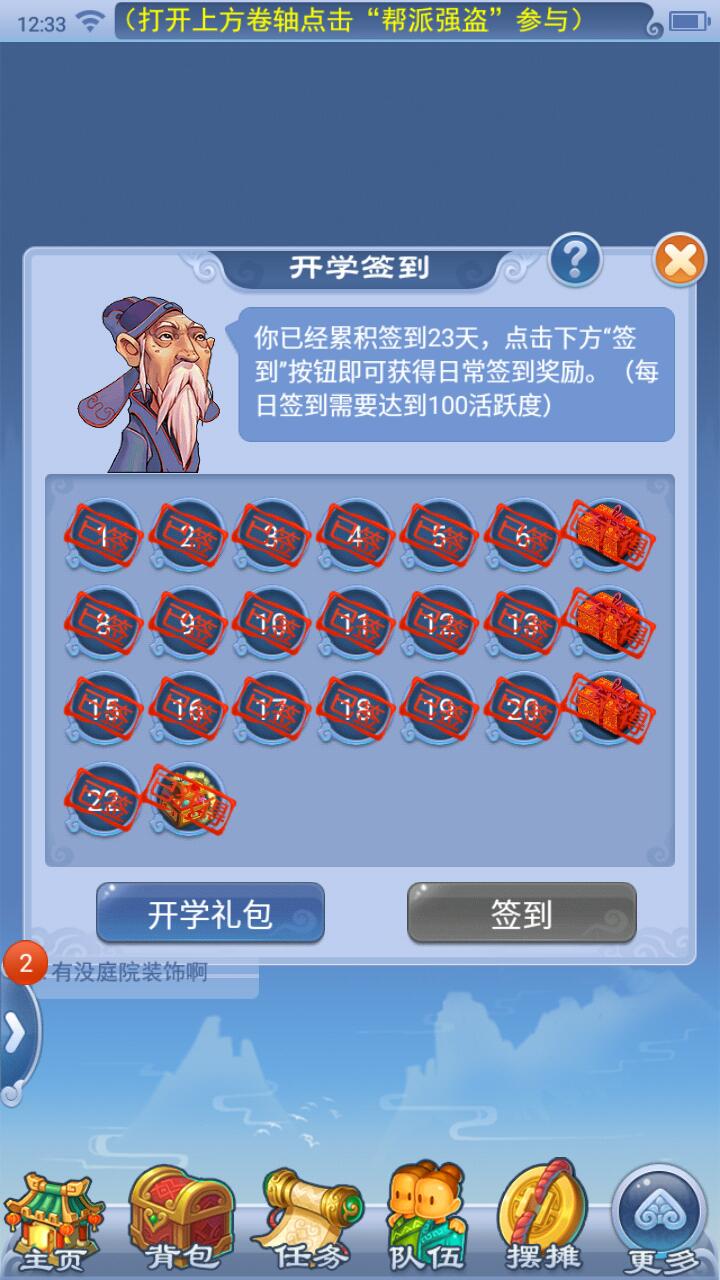The image size is (720, 1280).
Task: Tap the treasure chest reward icon
Action: [186, 798]
